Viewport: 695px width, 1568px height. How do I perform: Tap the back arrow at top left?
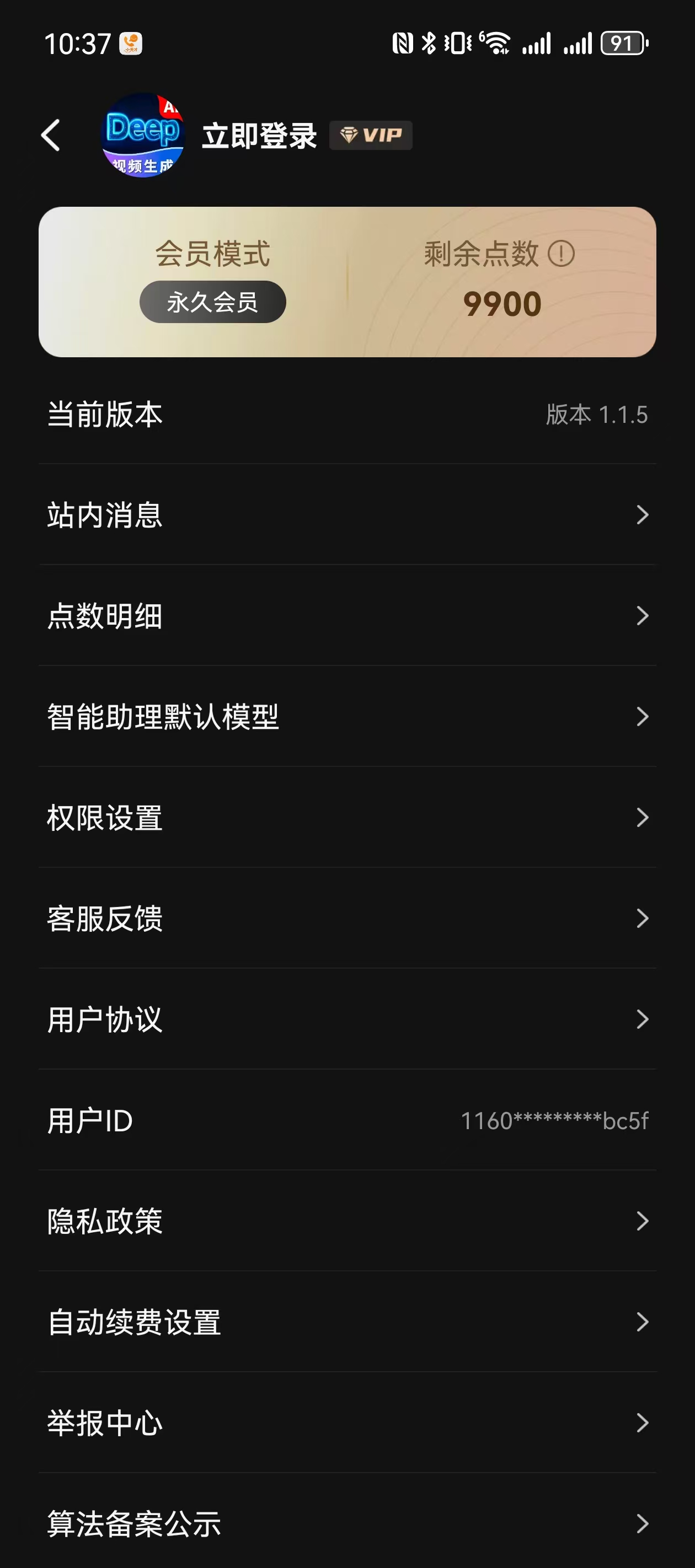point(52,135)
